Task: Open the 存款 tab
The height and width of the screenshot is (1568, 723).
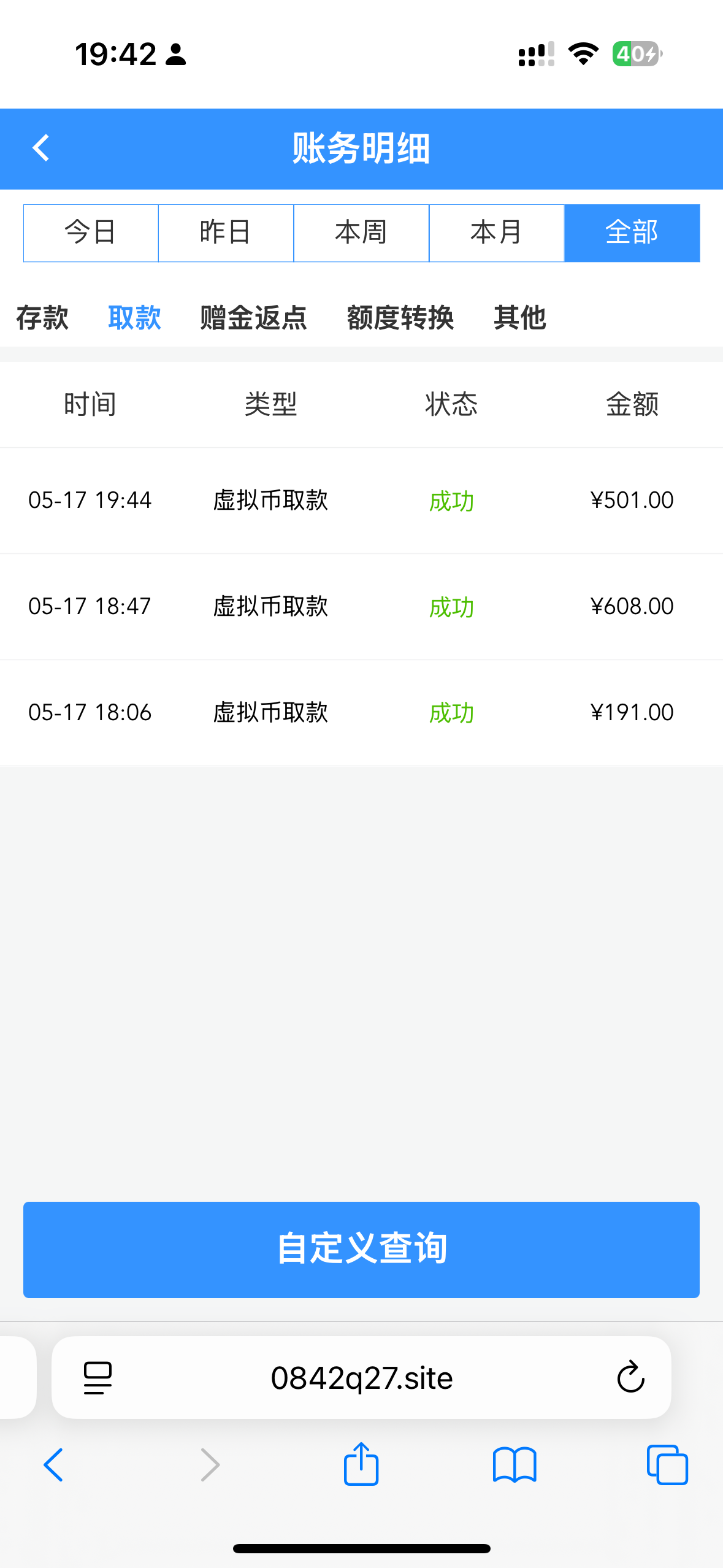Action: click(42, 318)
